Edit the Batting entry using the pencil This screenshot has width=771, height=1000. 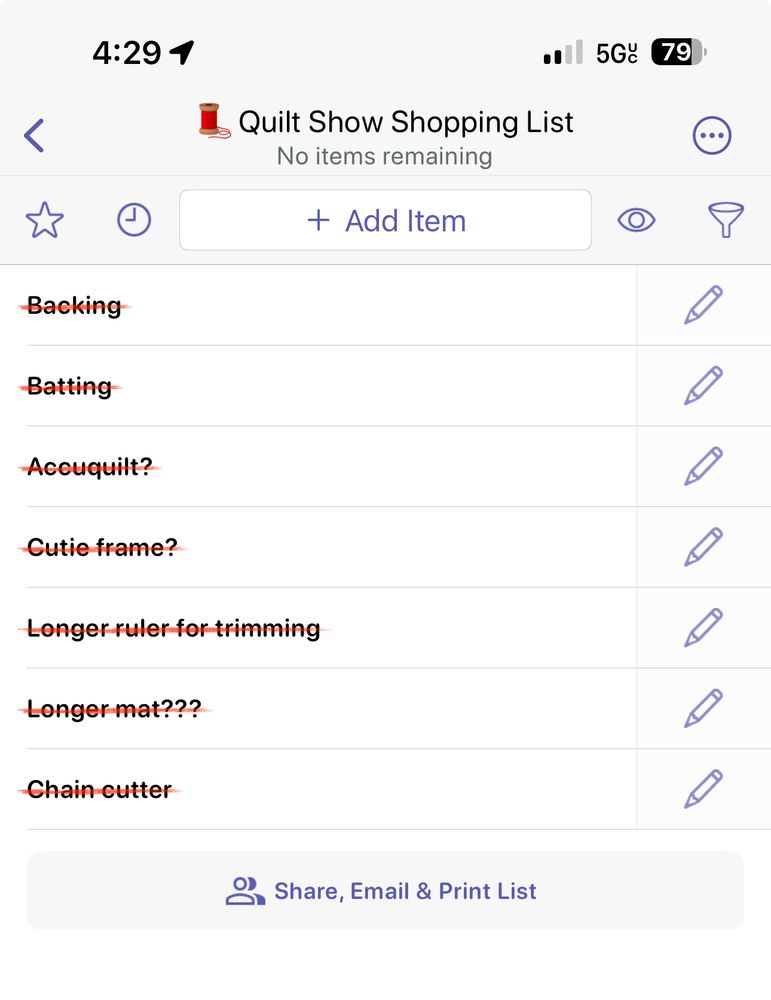[704, 385]
